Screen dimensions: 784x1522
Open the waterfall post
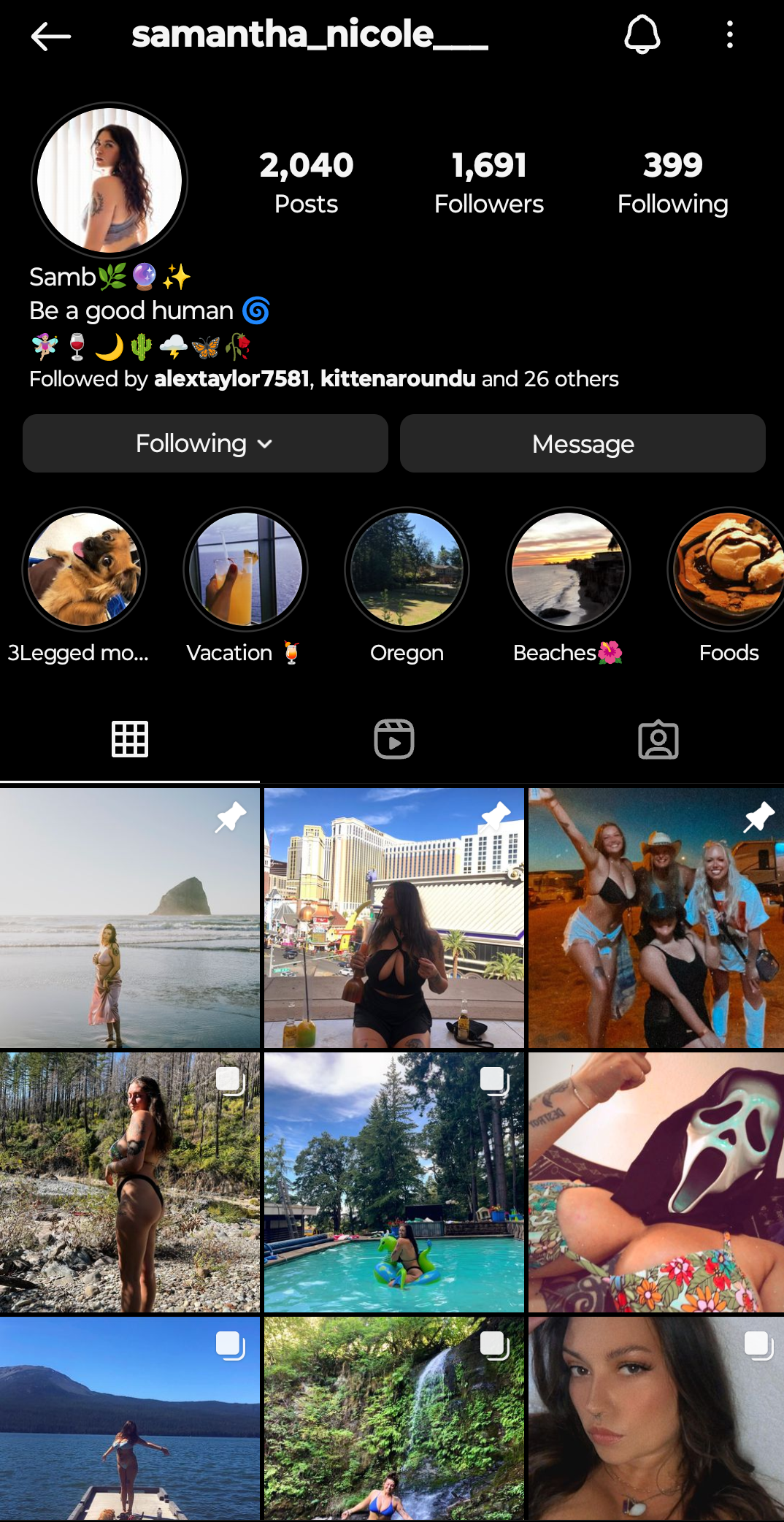coord(393,1418)
